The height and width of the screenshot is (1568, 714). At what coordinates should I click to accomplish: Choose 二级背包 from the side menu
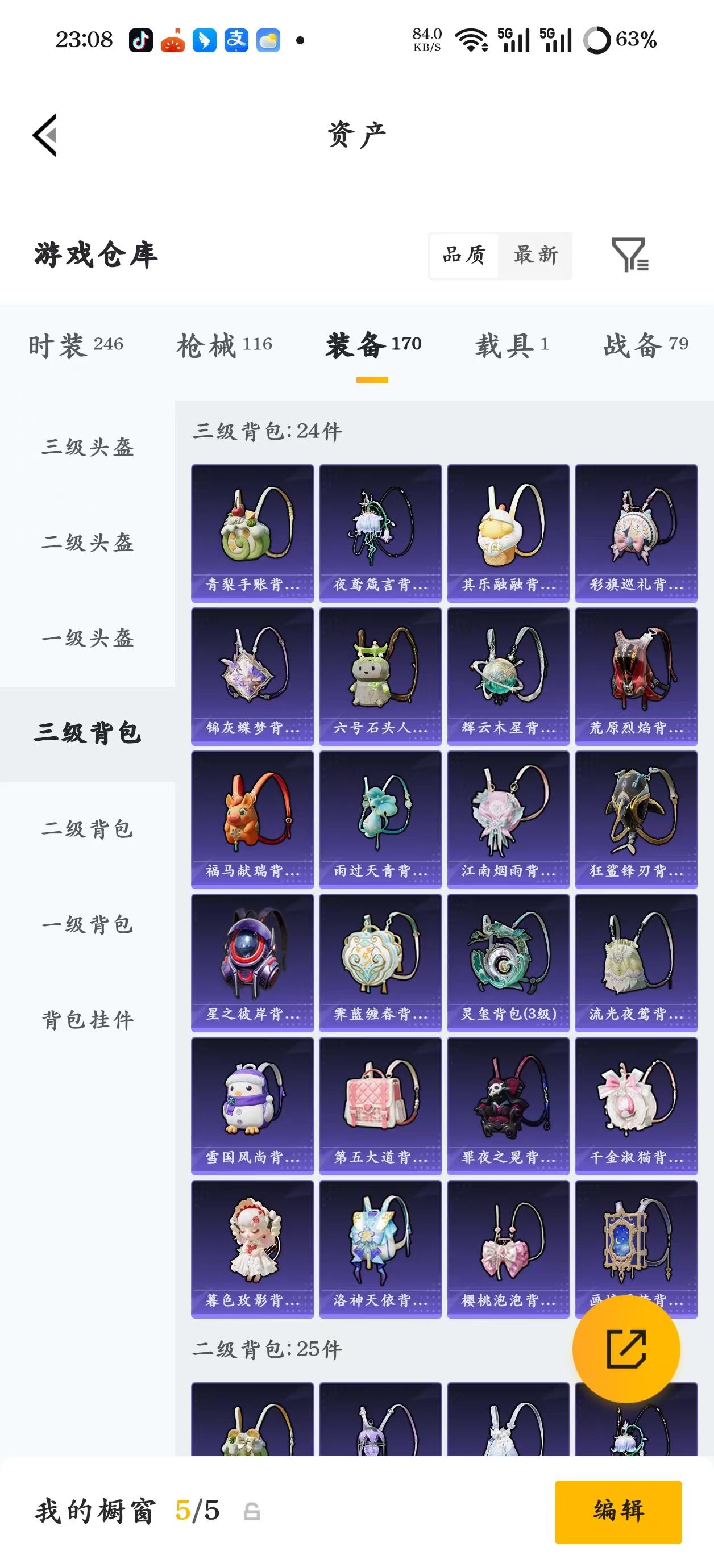pos(87,829)
